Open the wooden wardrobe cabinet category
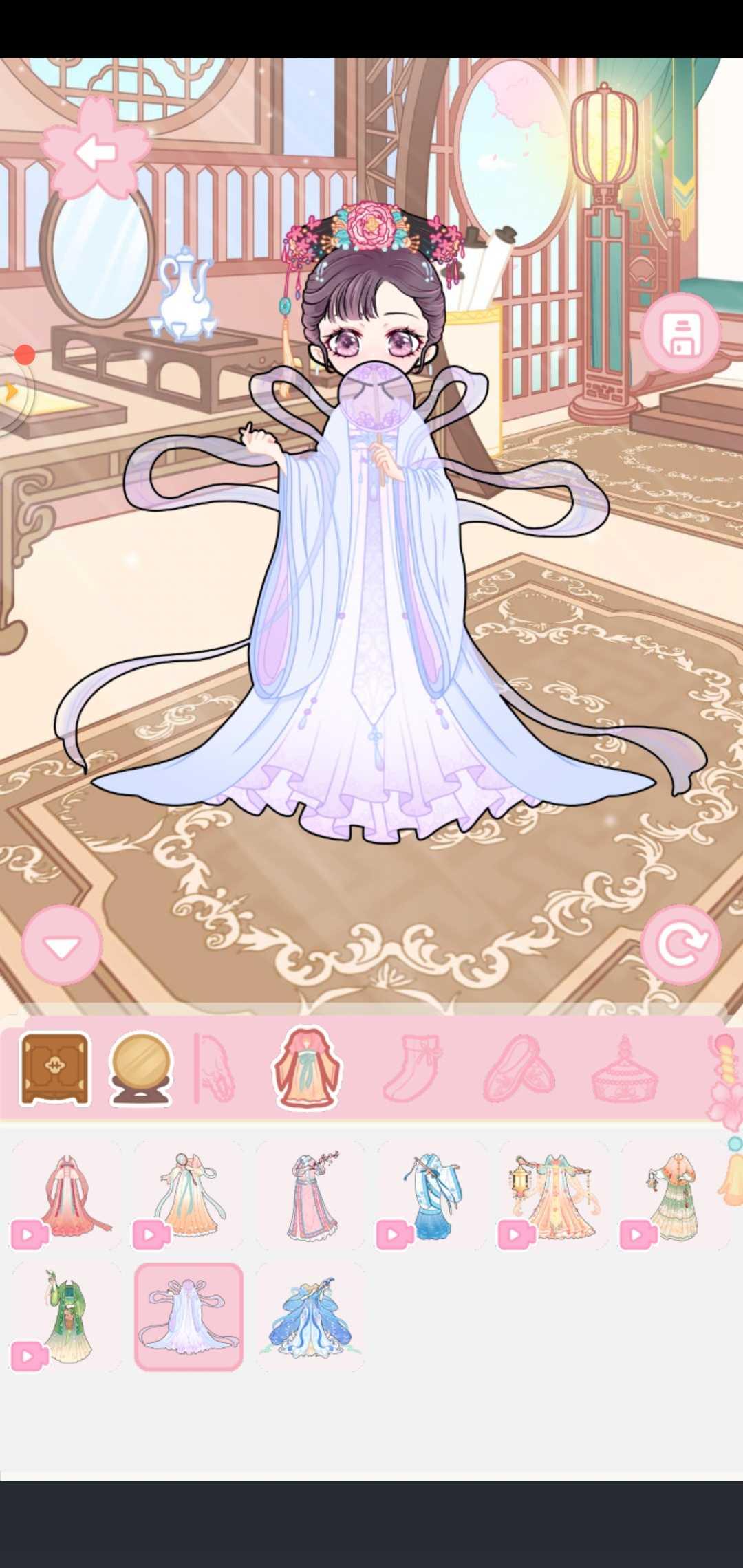743x1568 pixels. (x=55, y=1068)
